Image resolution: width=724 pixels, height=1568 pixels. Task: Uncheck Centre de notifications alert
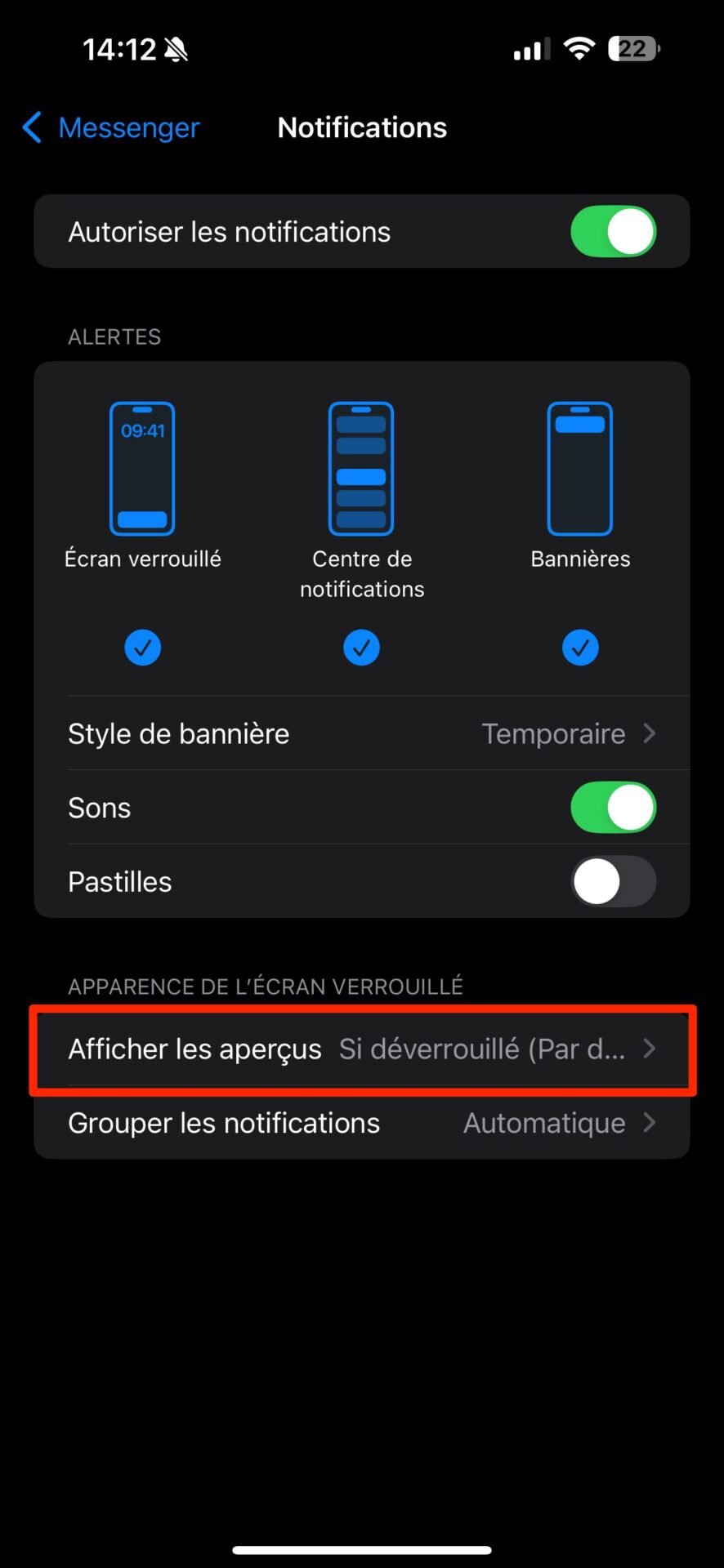361,648
